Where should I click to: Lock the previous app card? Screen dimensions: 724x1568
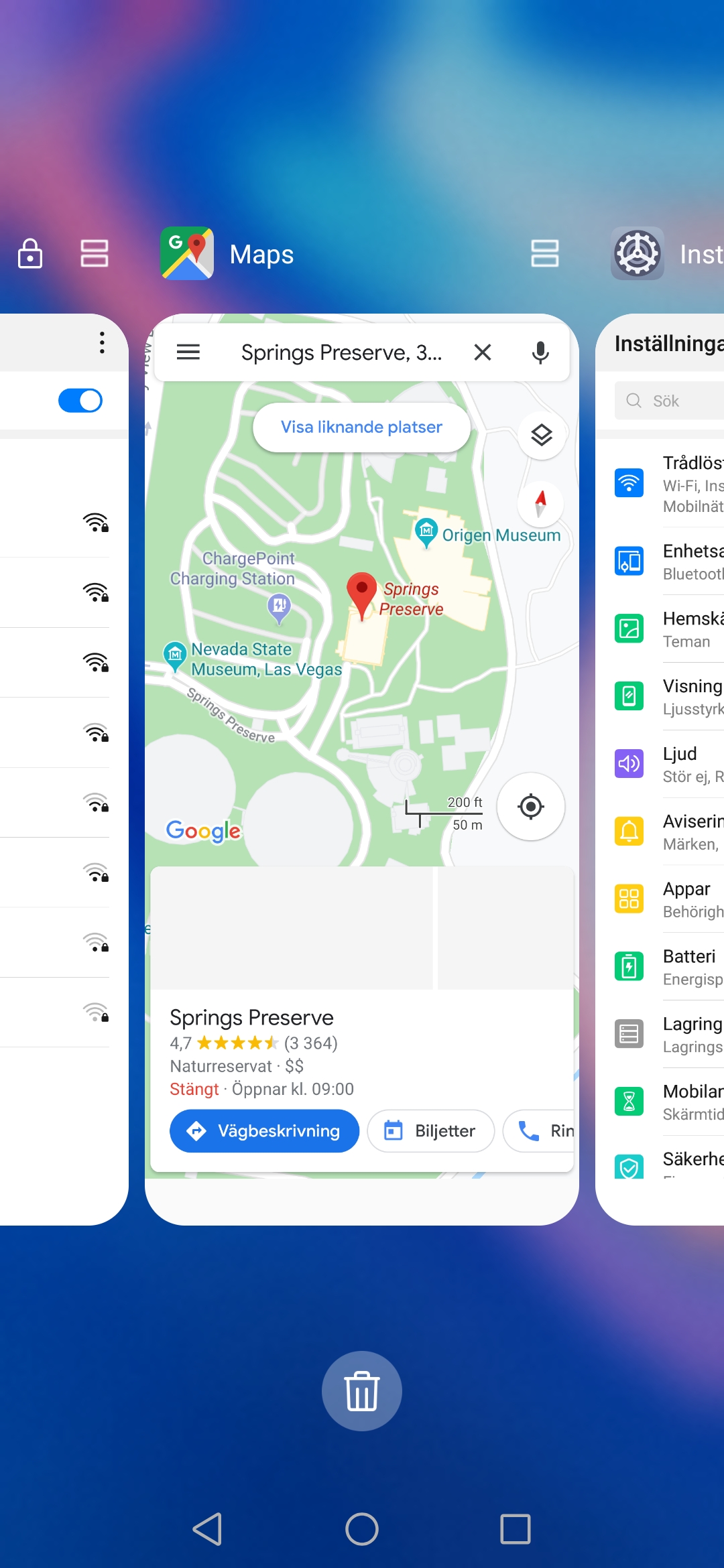[30, 253]
